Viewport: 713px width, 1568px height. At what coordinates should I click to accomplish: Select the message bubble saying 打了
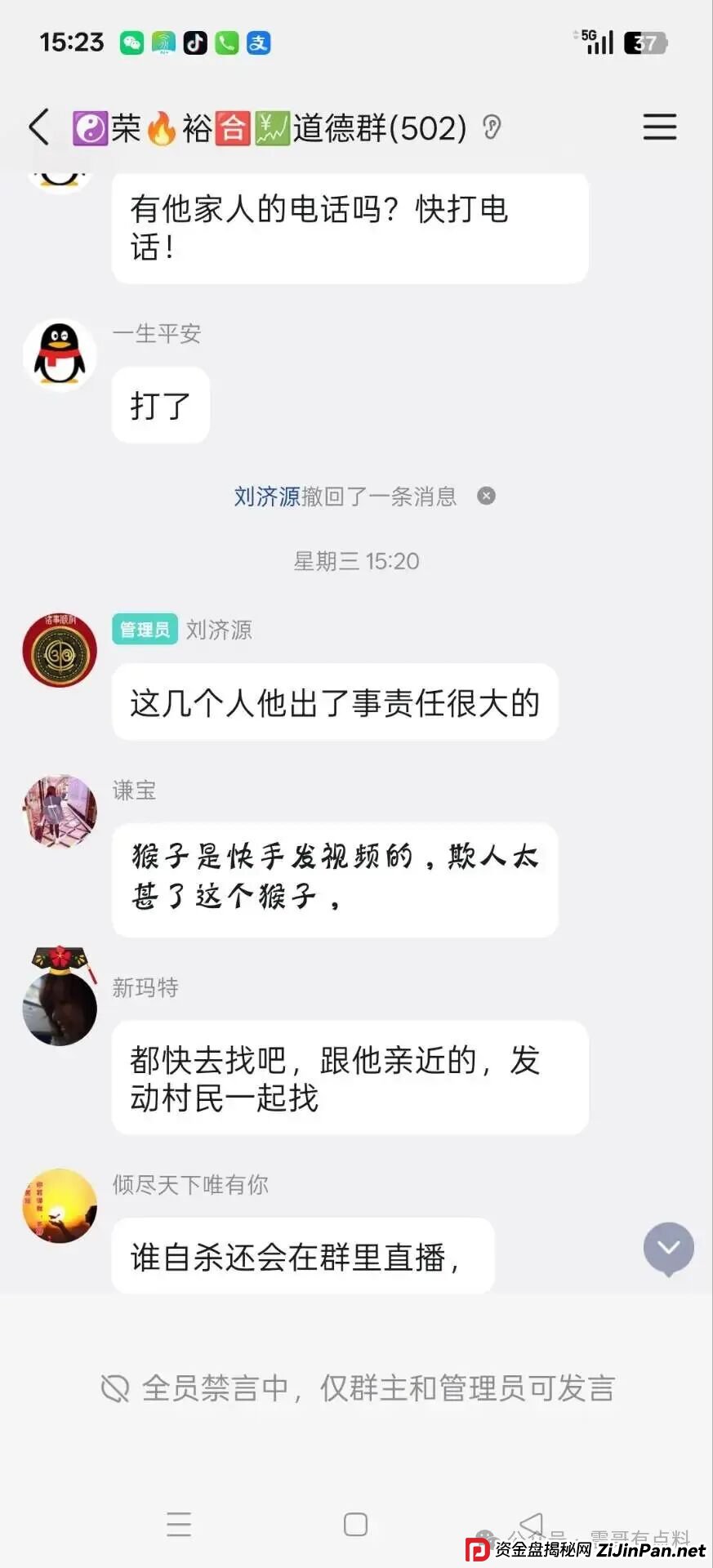(160, 404)
